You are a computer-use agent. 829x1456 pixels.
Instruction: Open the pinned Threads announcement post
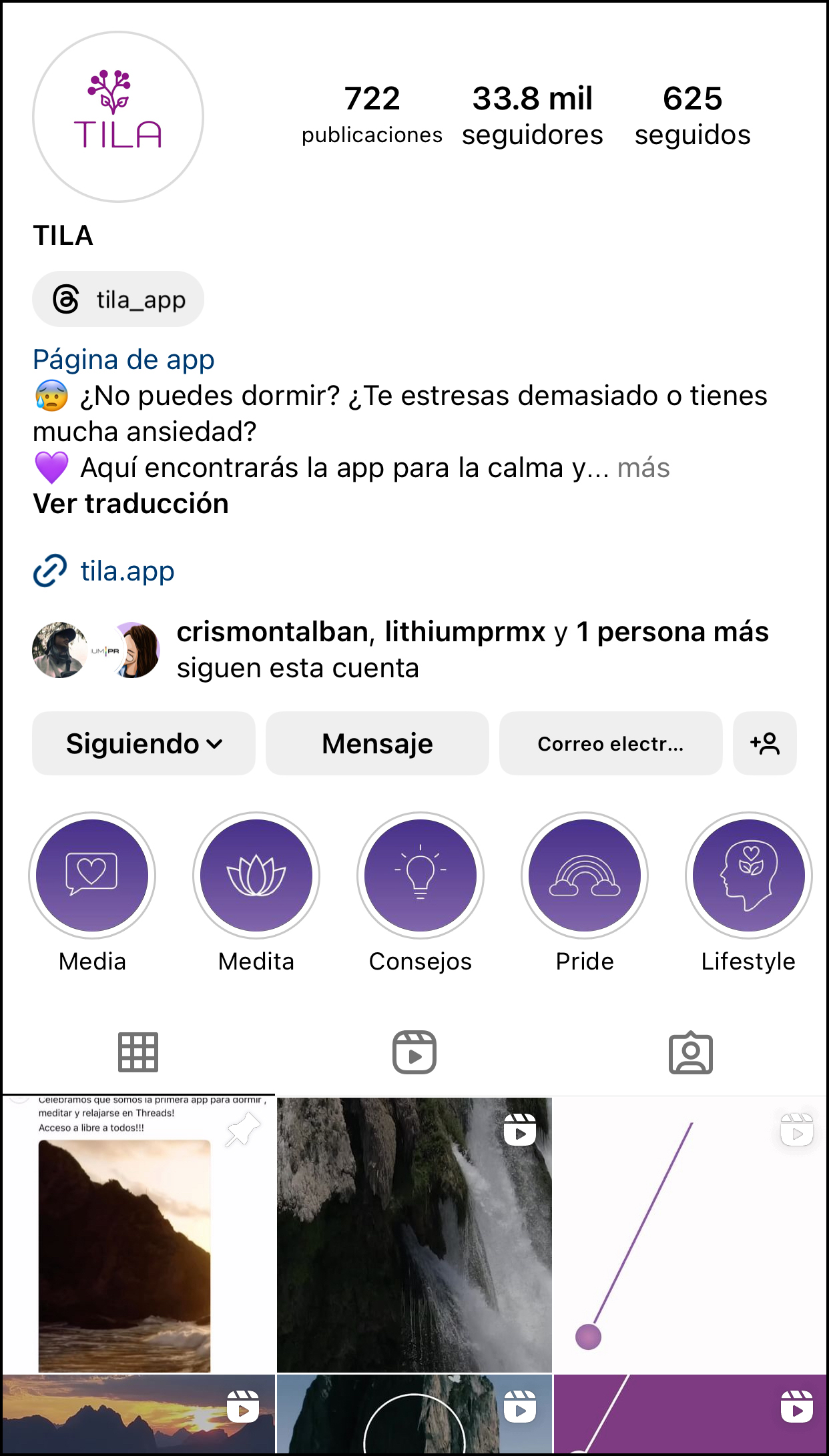(138, 1234)
